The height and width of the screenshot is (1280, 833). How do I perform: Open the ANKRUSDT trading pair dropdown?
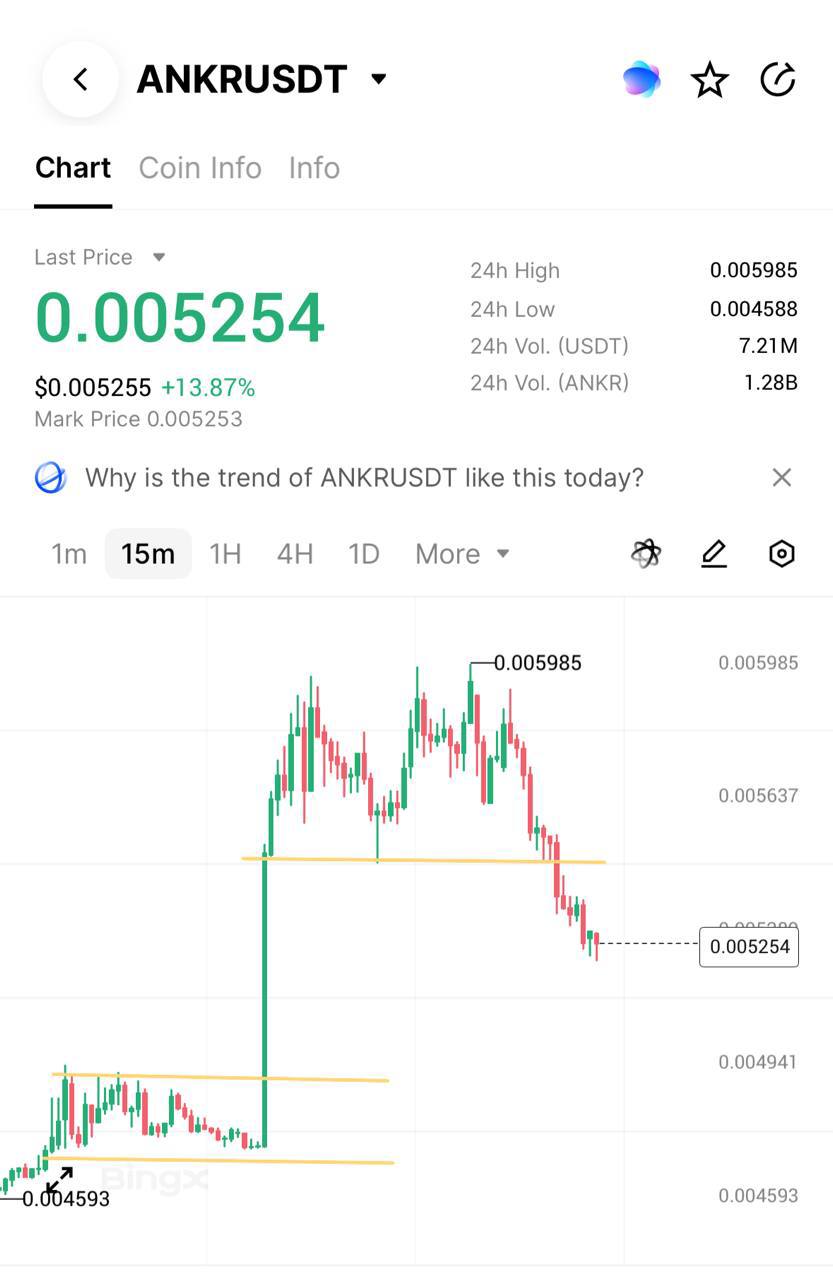[378, 79]
